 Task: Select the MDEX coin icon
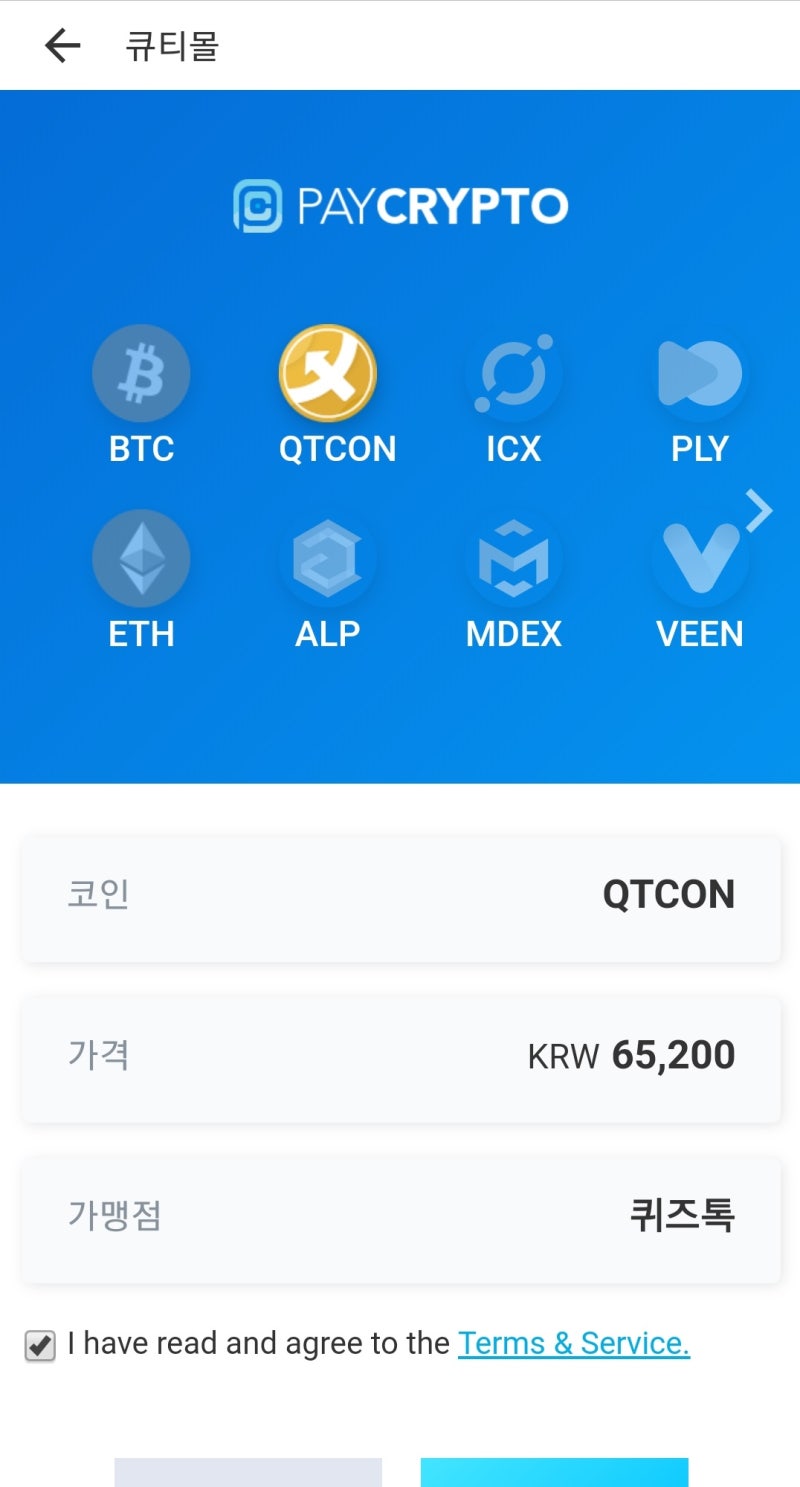tap(513, 558)
